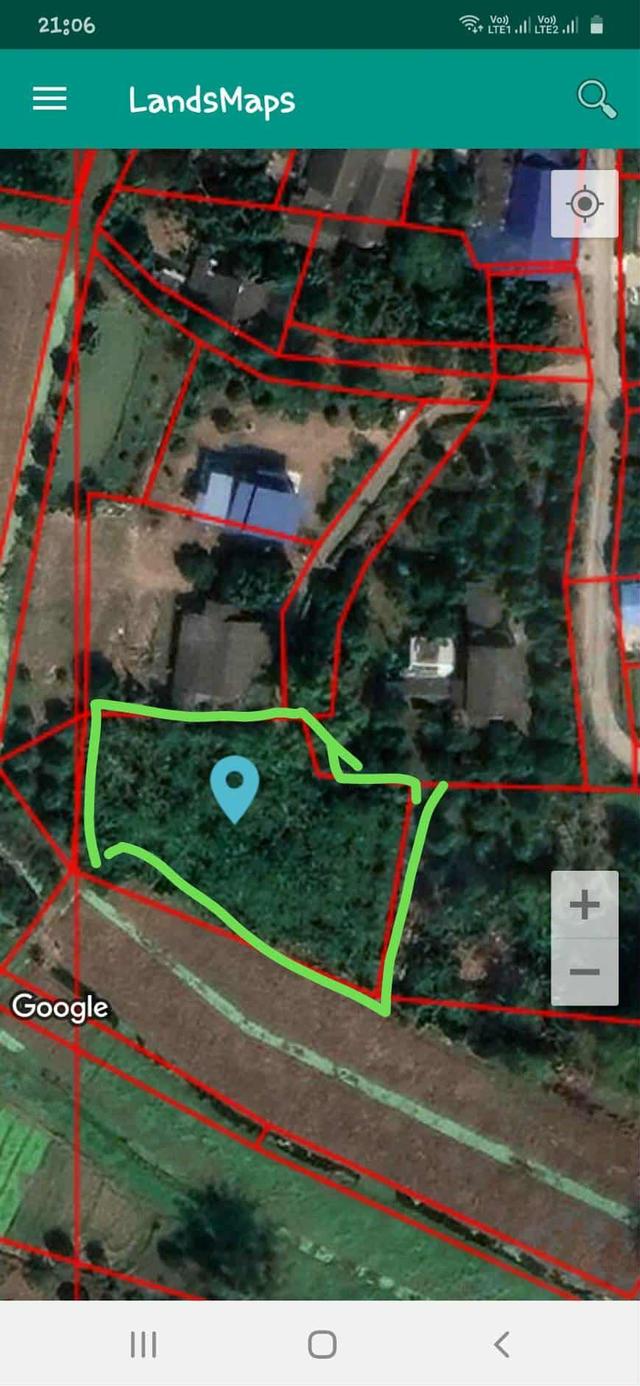
Task: Zoom out with the minus button
Action: pos(584,972)
